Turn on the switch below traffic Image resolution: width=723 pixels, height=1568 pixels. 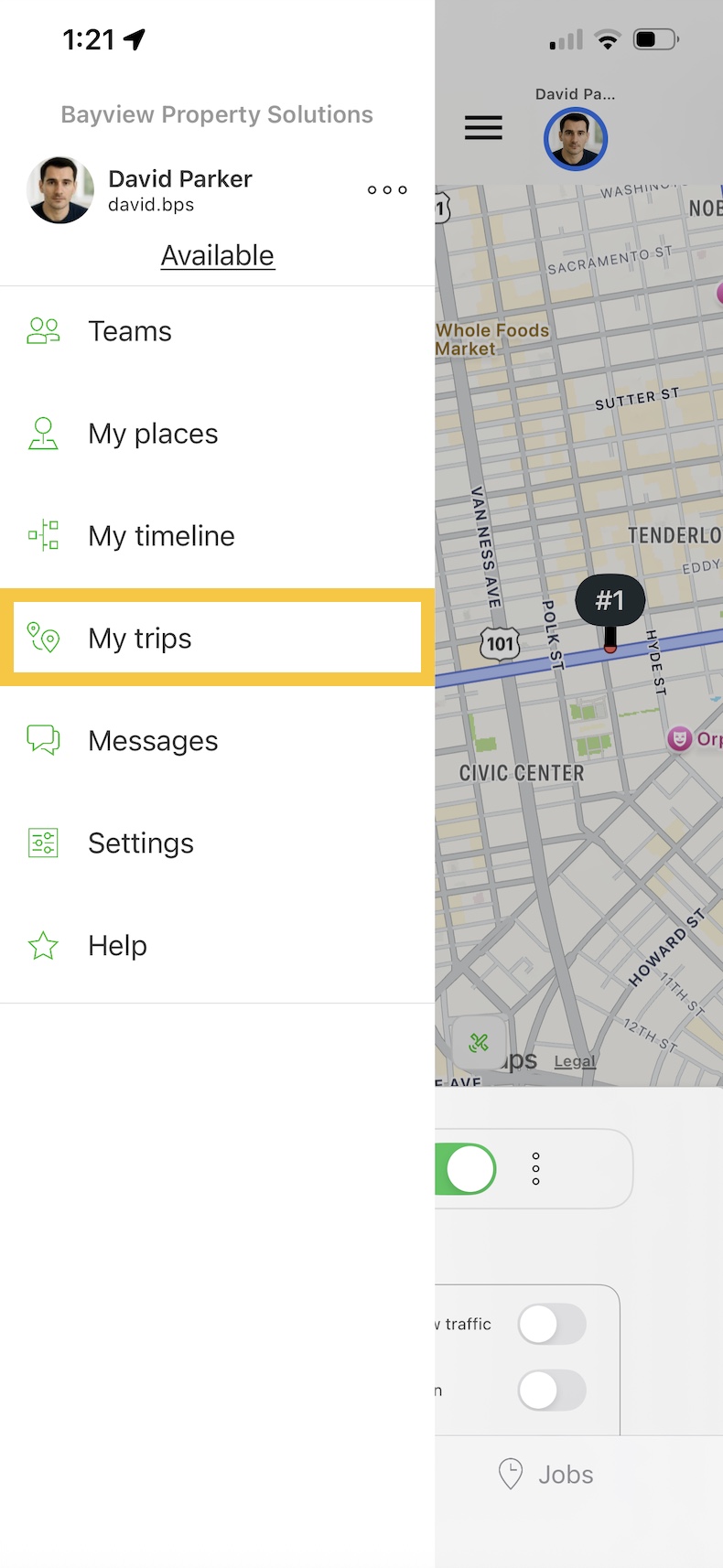552,1391
